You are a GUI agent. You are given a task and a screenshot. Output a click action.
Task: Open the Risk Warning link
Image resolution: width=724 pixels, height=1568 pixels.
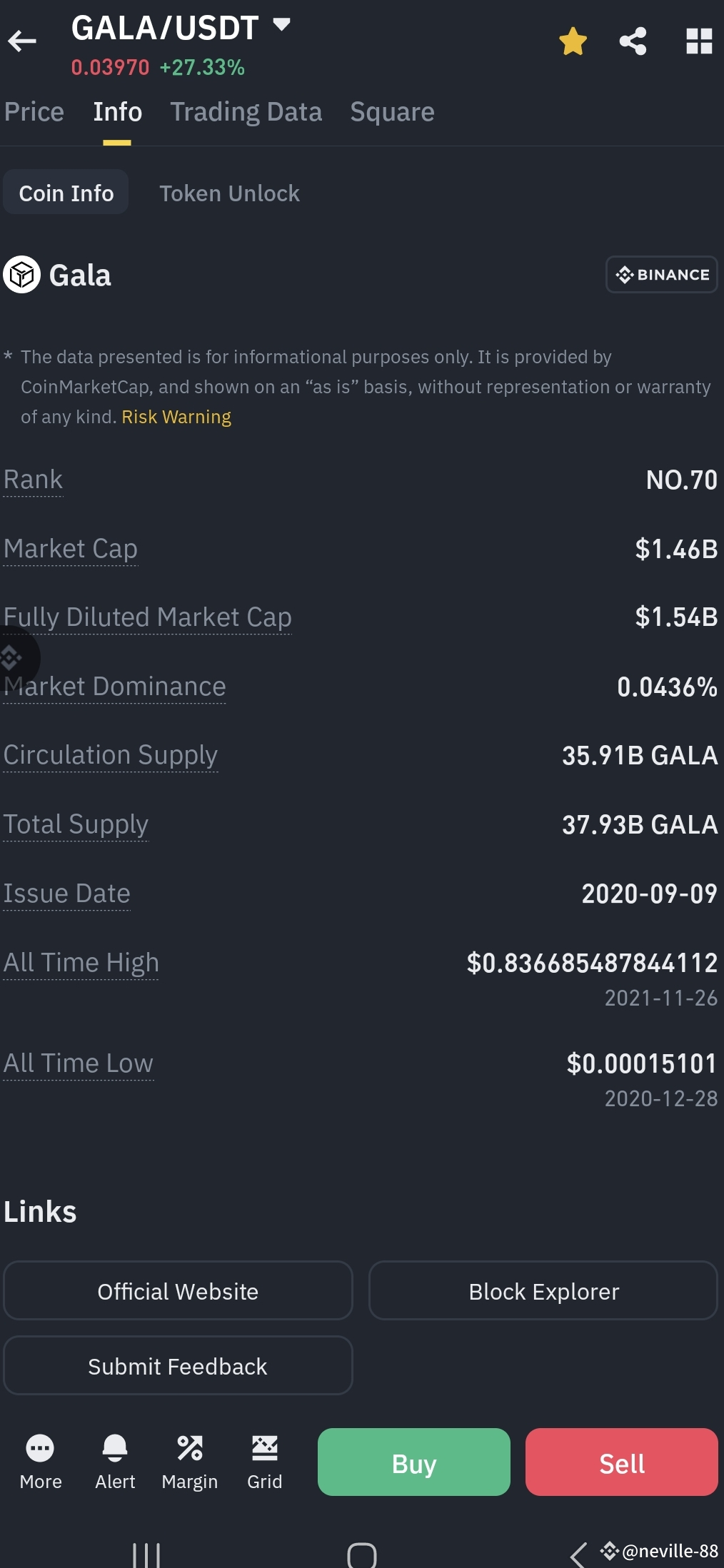point(175,416)
